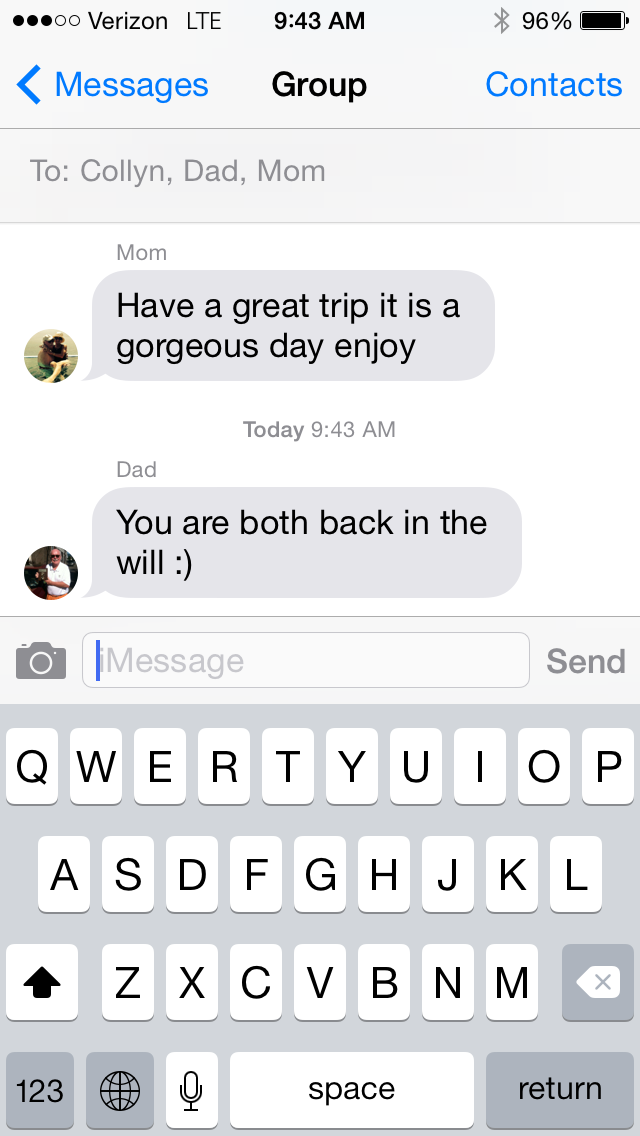The width and height of the screenshot is (640, 1136).
Task: Tap the camera icon to attach a photo
Action: click(41, 660)
